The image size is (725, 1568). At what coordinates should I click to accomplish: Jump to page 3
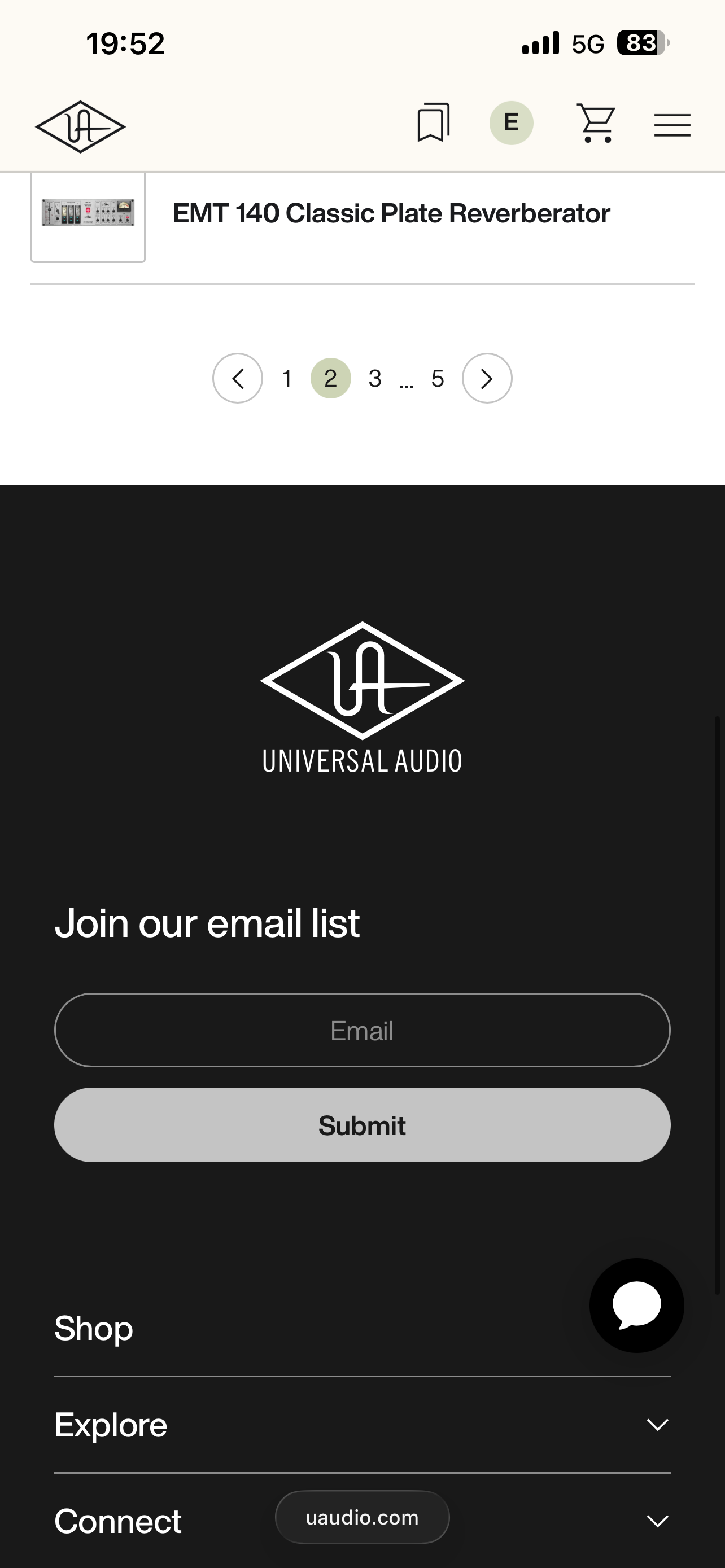[375, 379]
